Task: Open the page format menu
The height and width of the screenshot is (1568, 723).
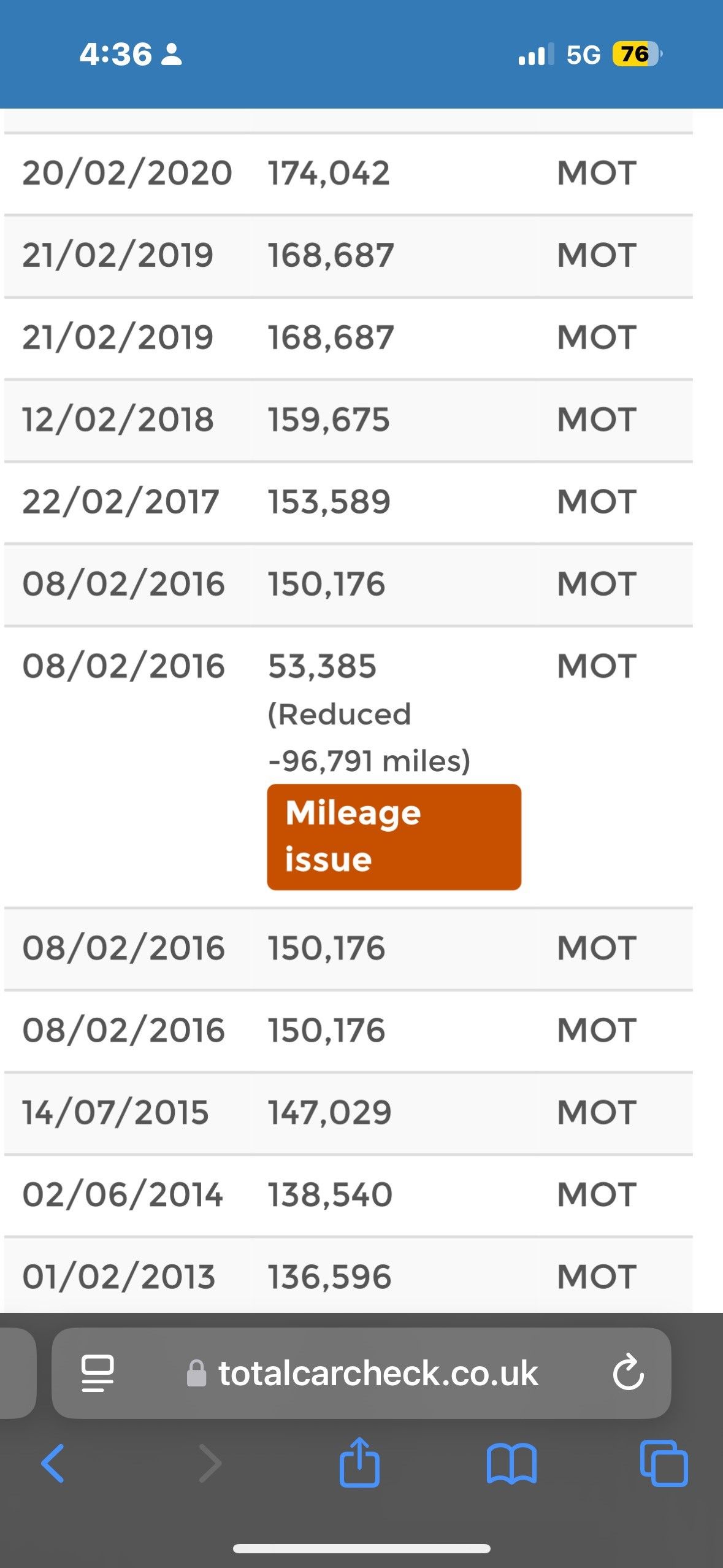Action: pos(98,1374)
